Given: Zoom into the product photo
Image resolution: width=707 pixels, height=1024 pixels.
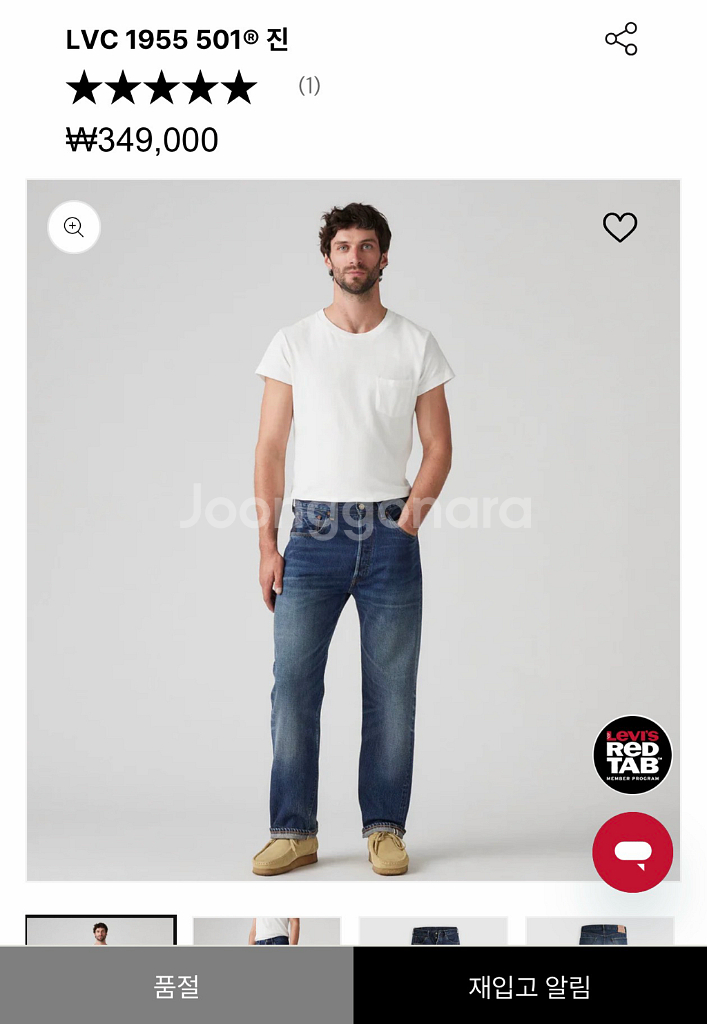Looking at the screenshot, I should 74,227.
